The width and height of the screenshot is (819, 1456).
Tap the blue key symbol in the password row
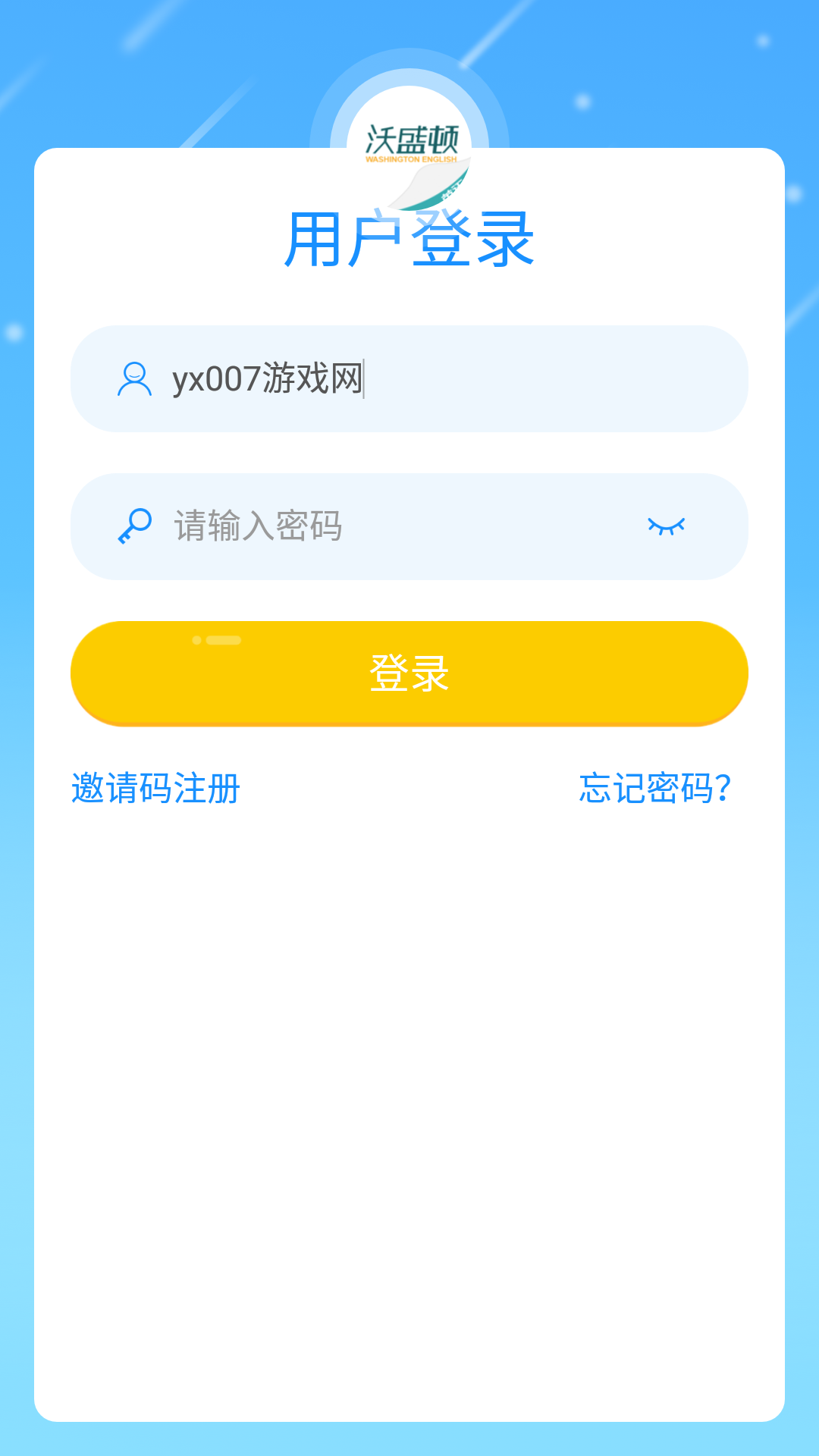click(x=133, y=525)
